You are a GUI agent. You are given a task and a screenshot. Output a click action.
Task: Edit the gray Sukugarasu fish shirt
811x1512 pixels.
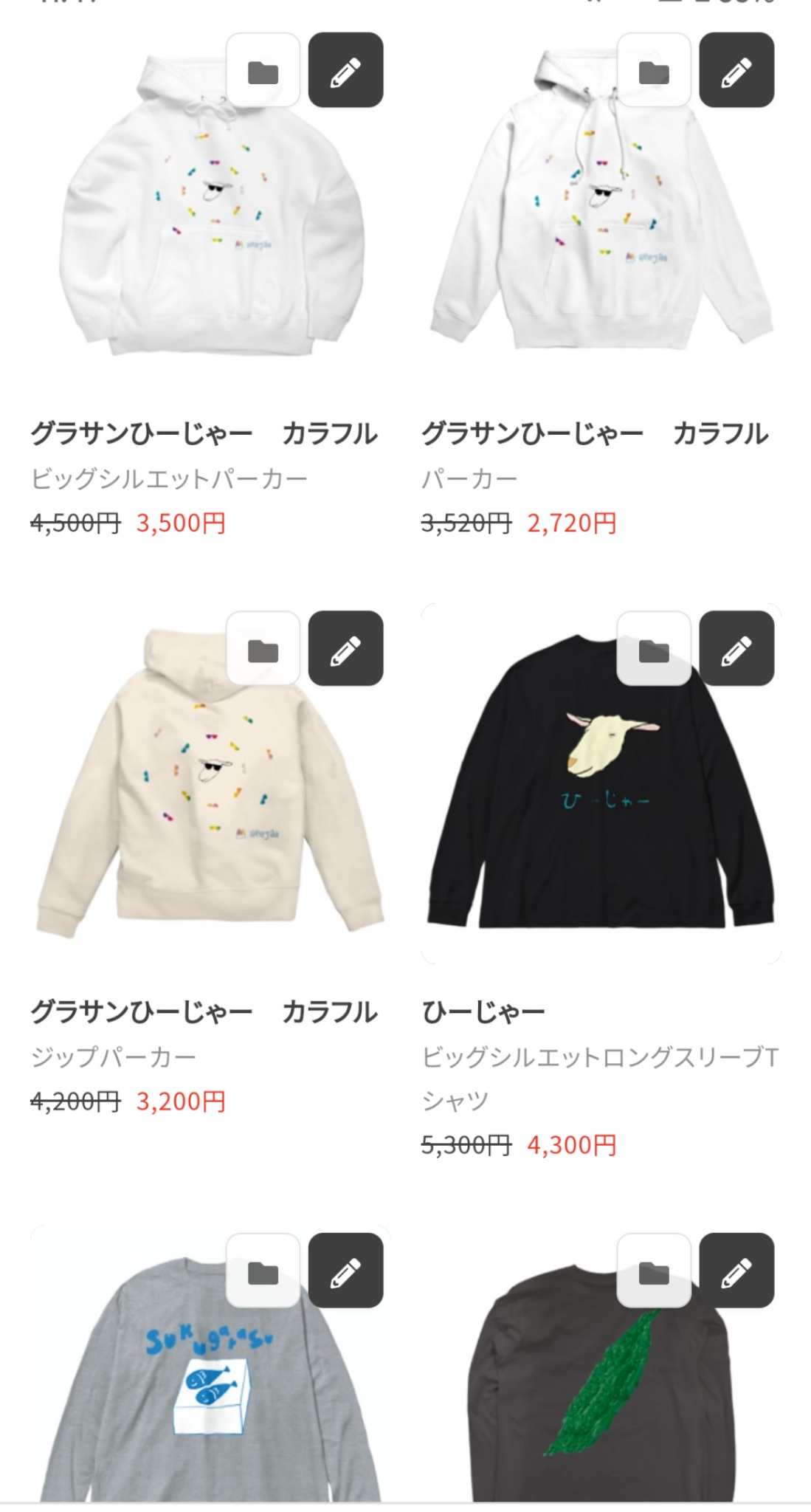tap(345, 1271)
